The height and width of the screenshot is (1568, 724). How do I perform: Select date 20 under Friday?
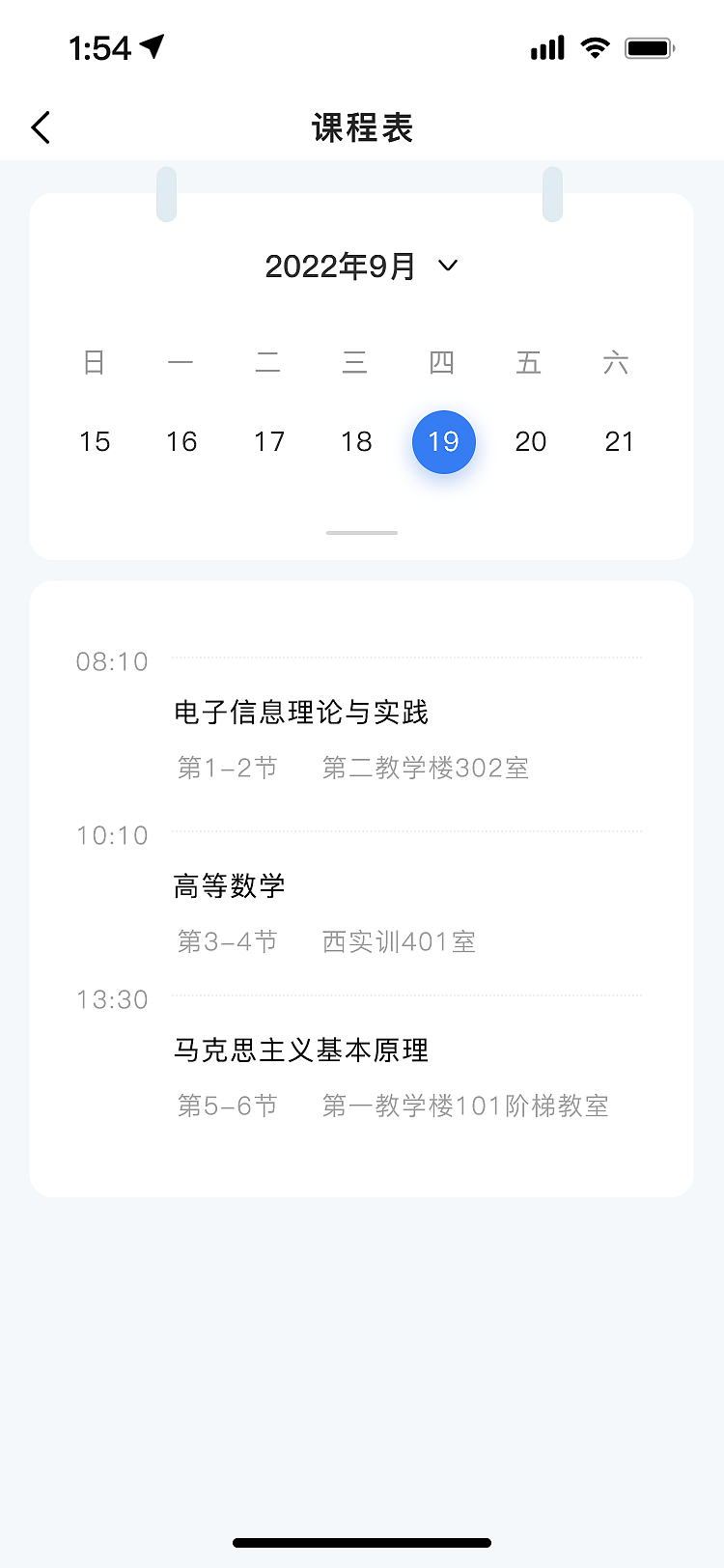click(531, 441)
